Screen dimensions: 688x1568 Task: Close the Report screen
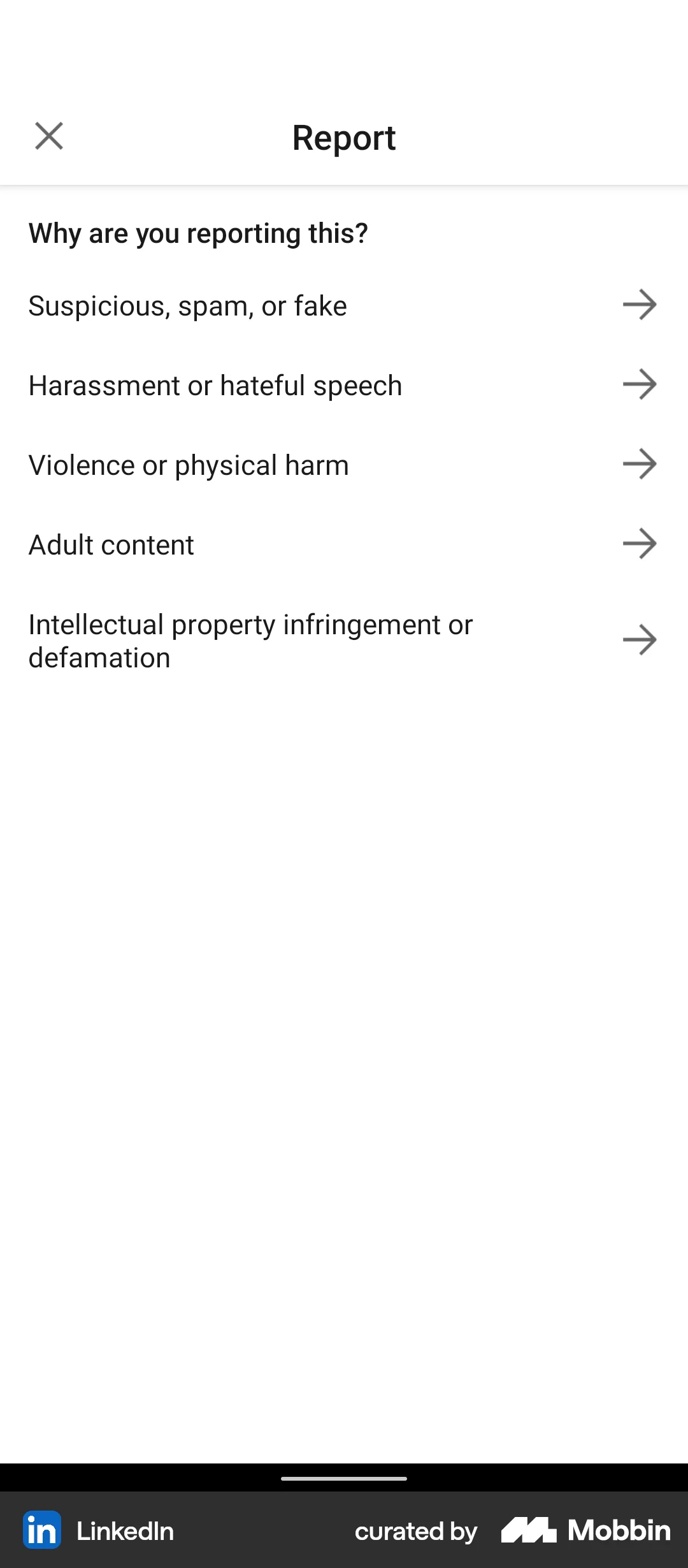(x=49, y=136)
